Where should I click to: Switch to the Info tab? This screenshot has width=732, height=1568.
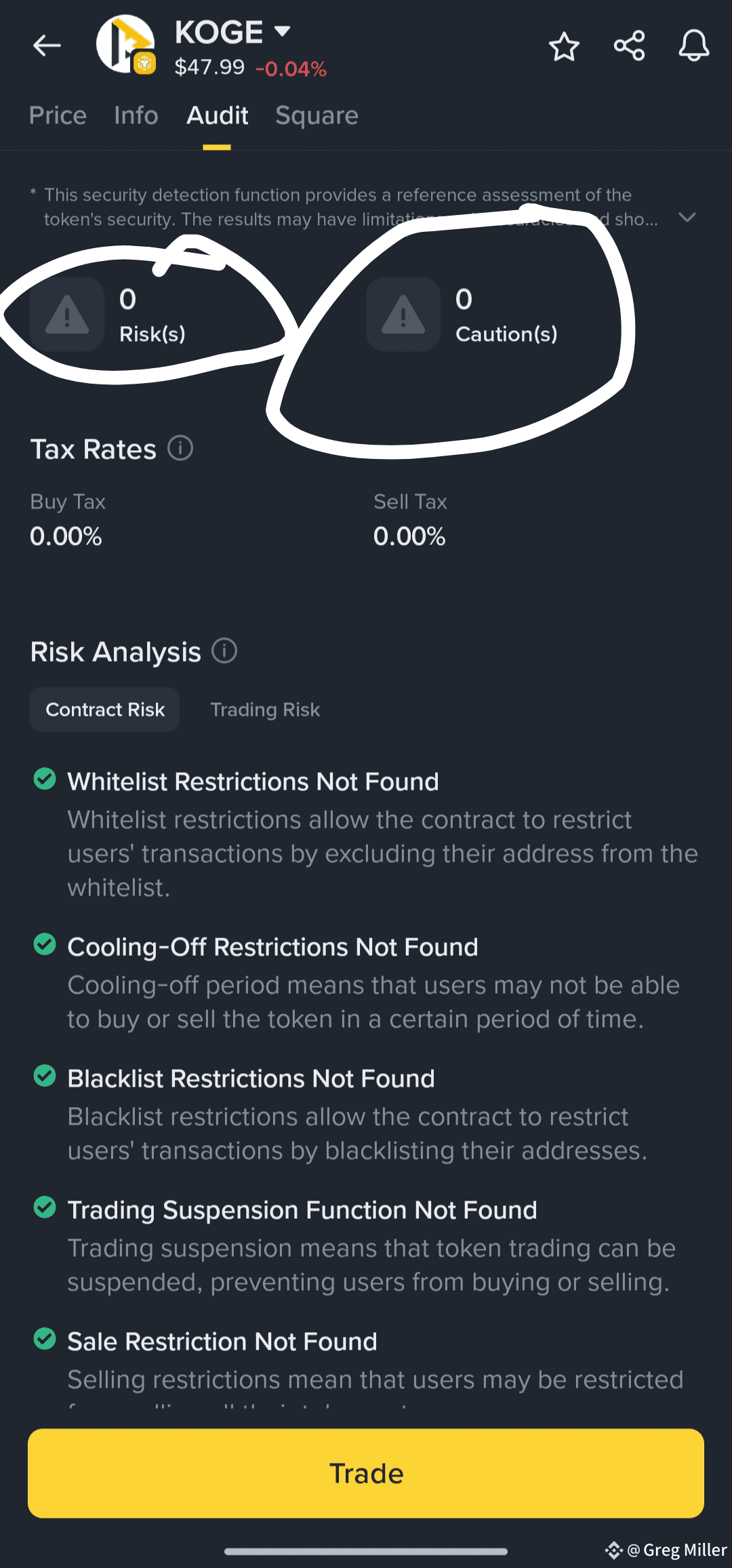(x=136, y=115)
